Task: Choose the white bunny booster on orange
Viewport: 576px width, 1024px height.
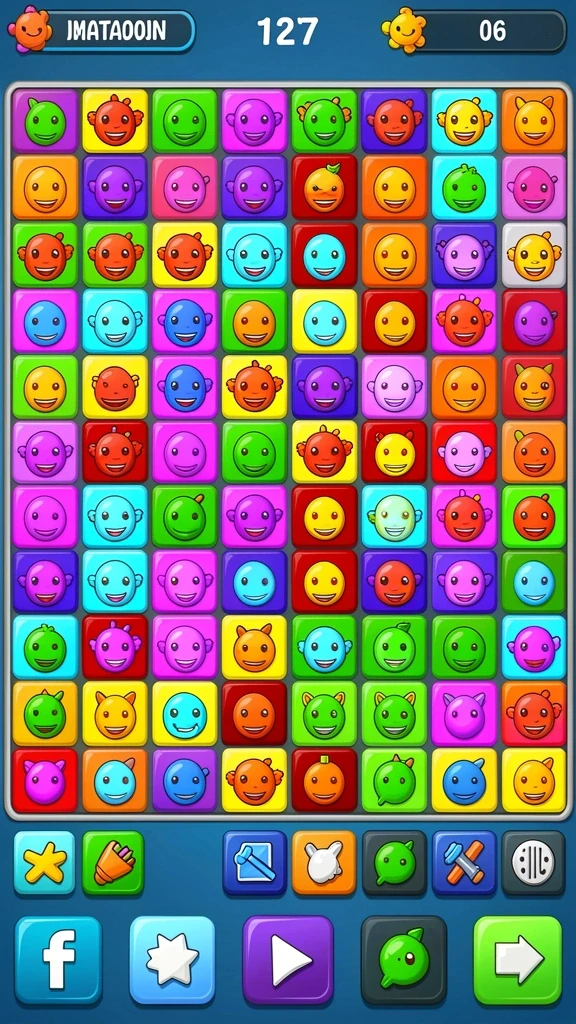Action: point(324,863)
